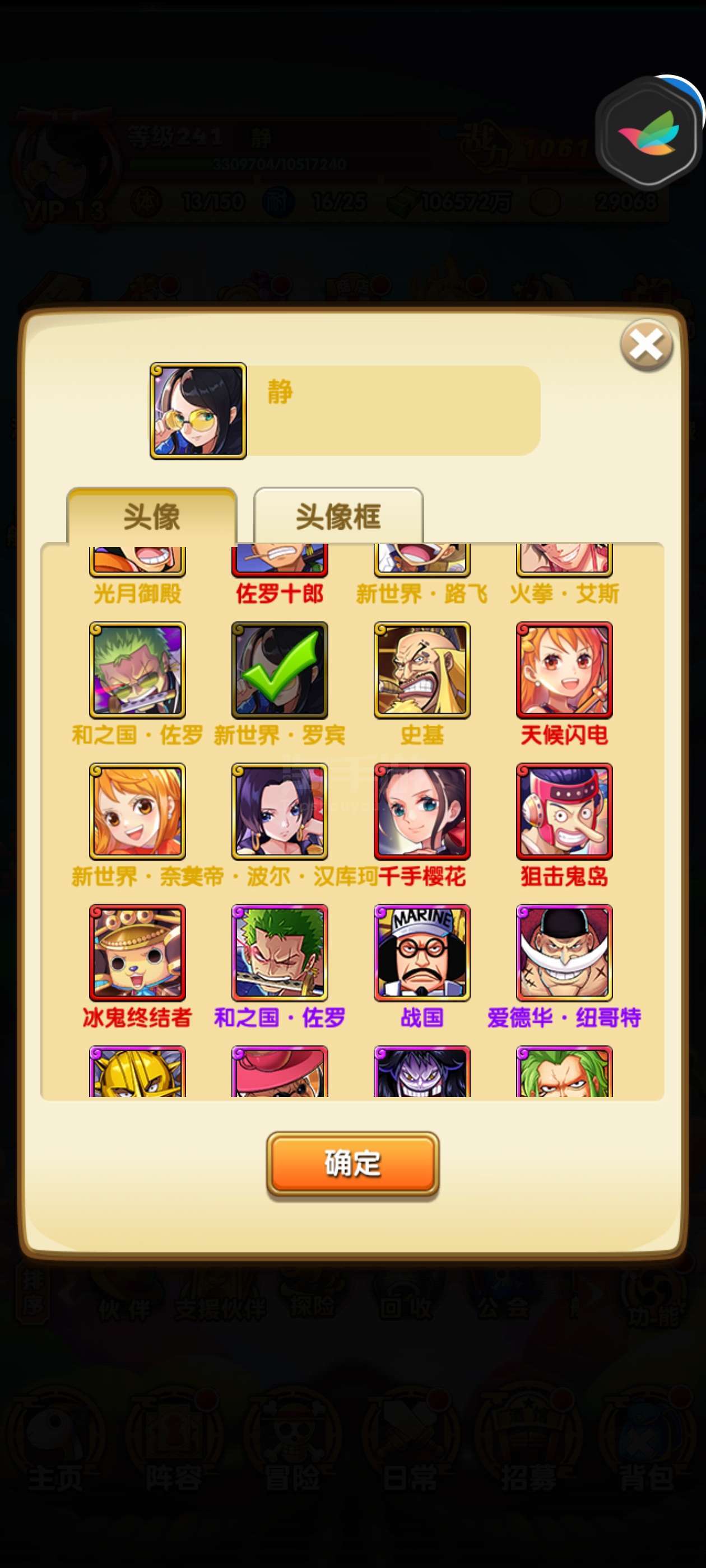Open the floating bird assistant icon

[648, 132]
